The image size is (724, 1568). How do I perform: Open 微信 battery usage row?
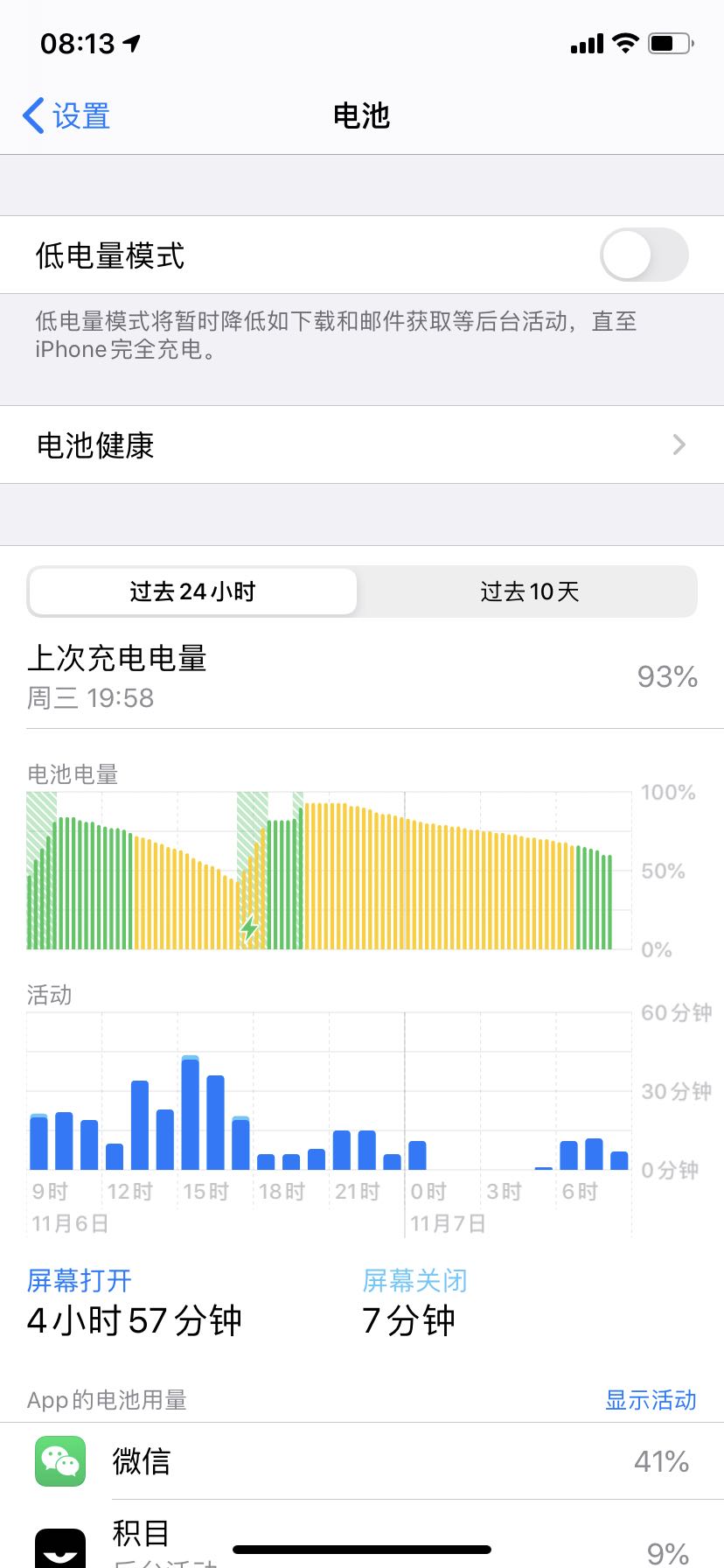[x=362, y=1461]
